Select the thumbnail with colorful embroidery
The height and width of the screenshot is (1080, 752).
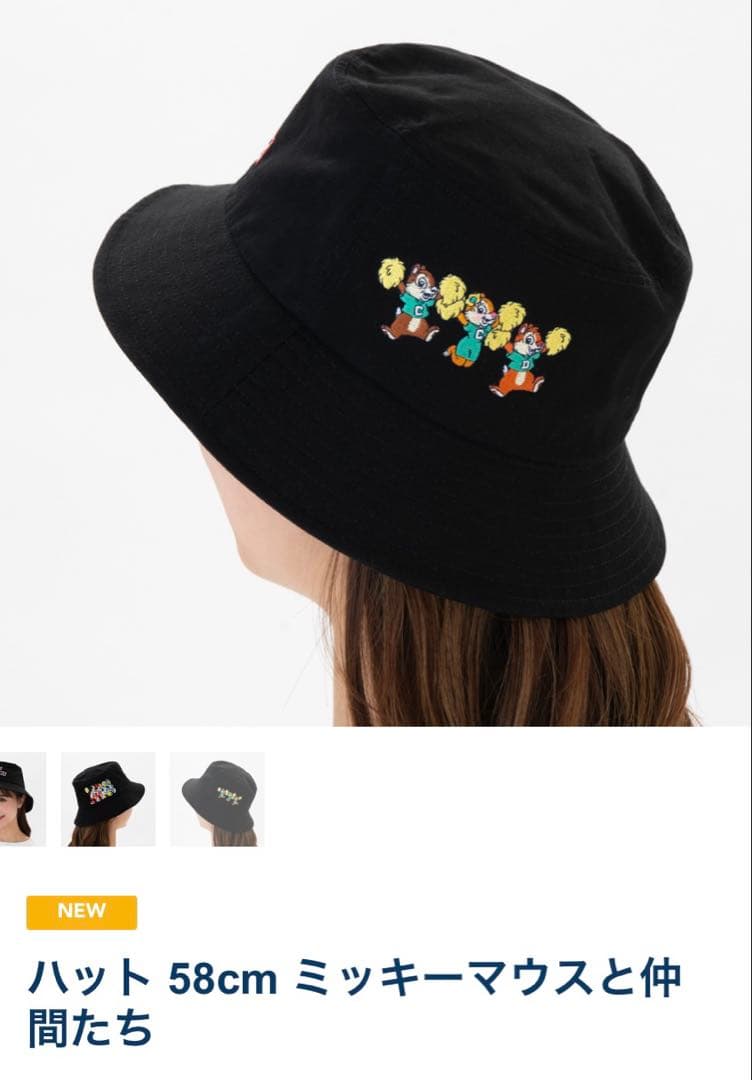click(x=108, y=798)
